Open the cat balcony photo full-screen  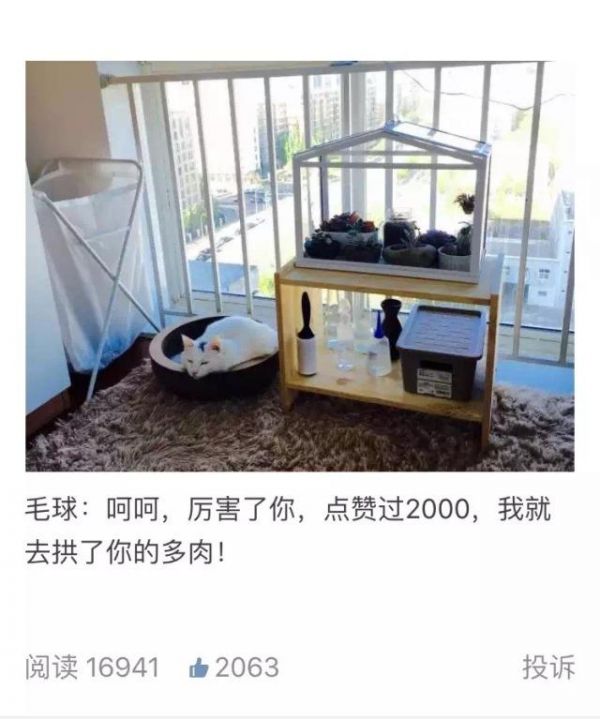[300, 266]
